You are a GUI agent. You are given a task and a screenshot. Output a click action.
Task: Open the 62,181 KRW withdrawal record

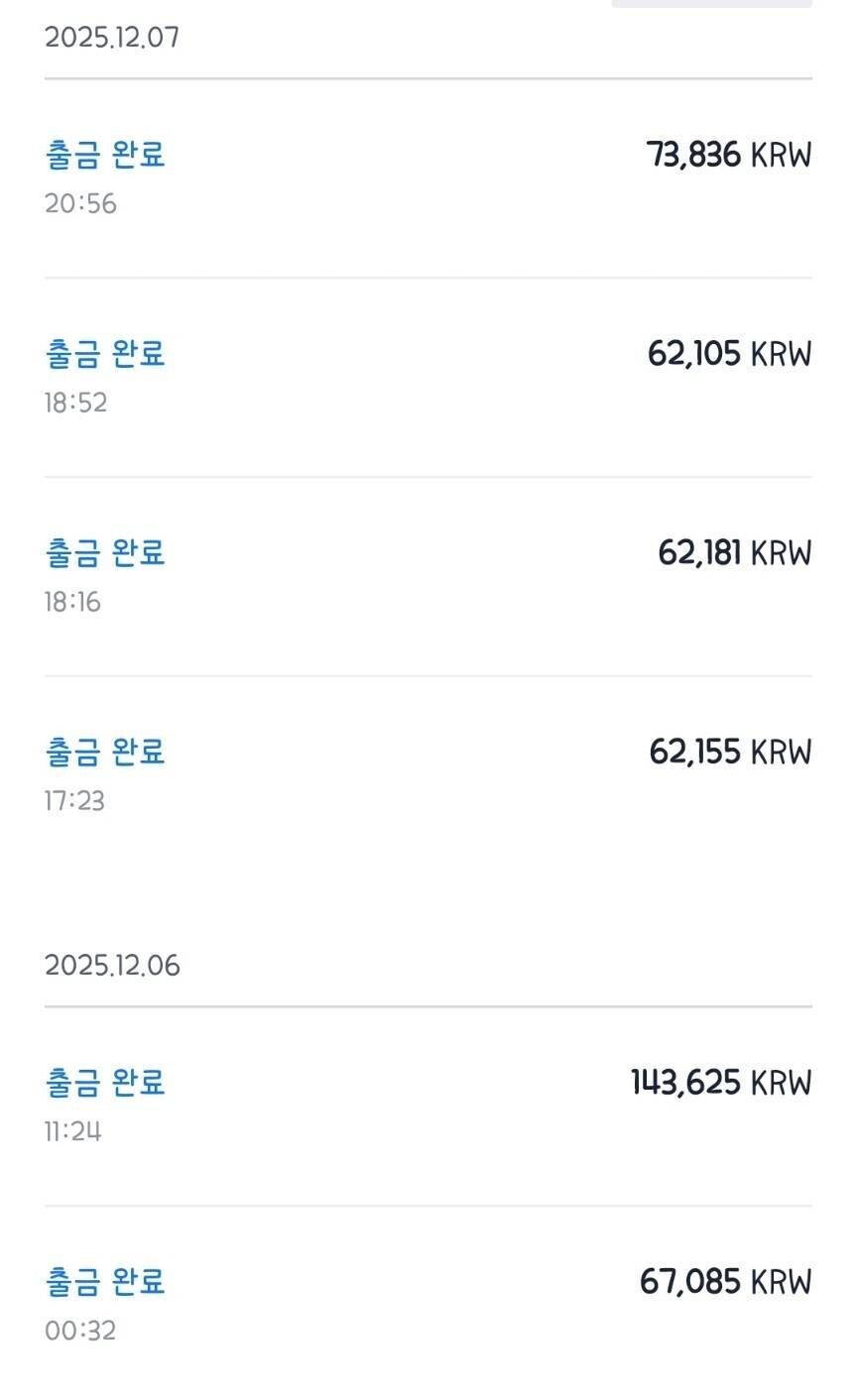[x=427, y=575]
